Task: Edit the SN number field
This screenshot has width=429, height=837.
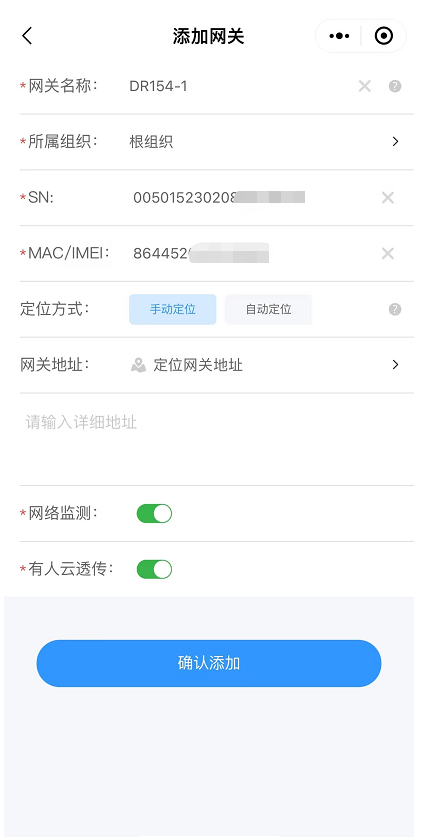Action: tap(253, 198)
